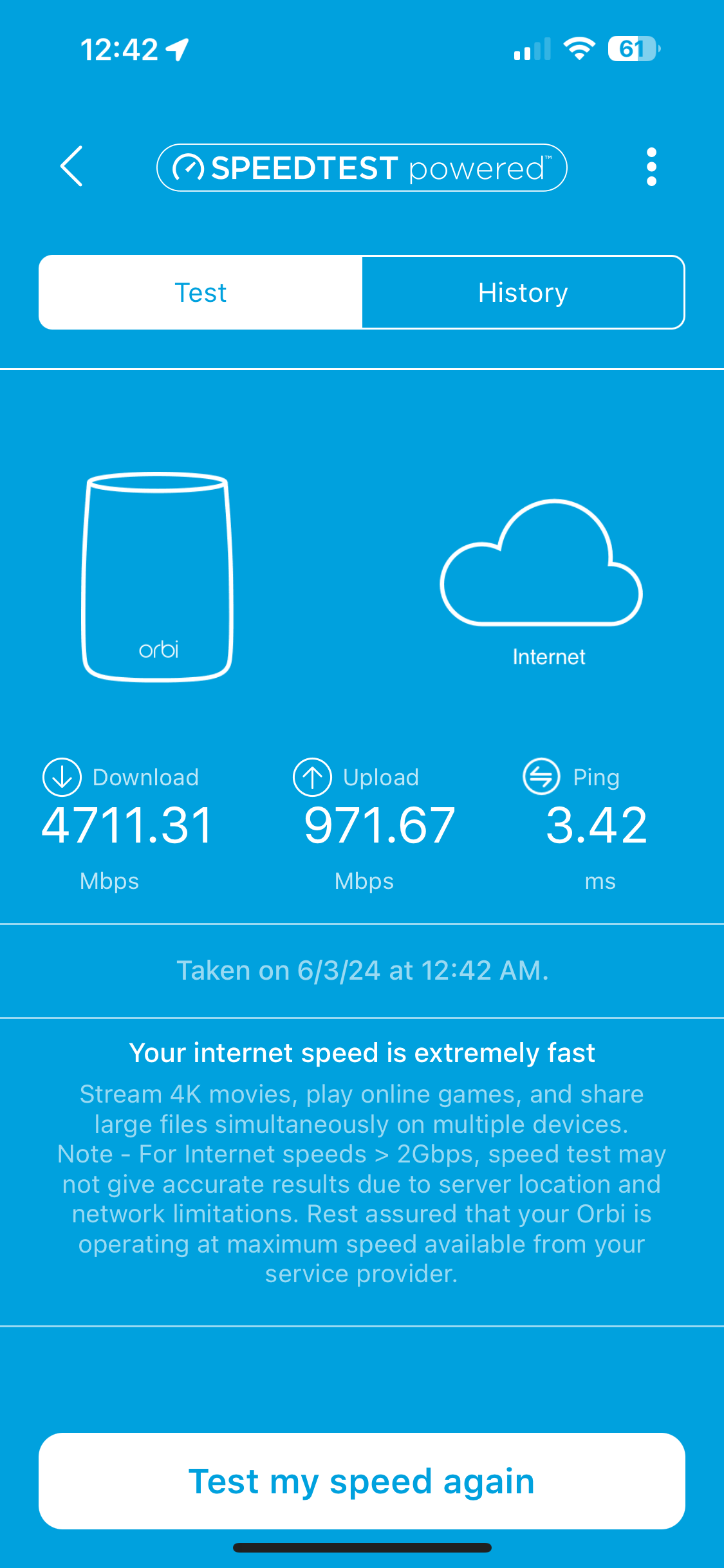Go back using the back arrow
The height and width of the screenshot is (1568, 724).
point(71,166)
